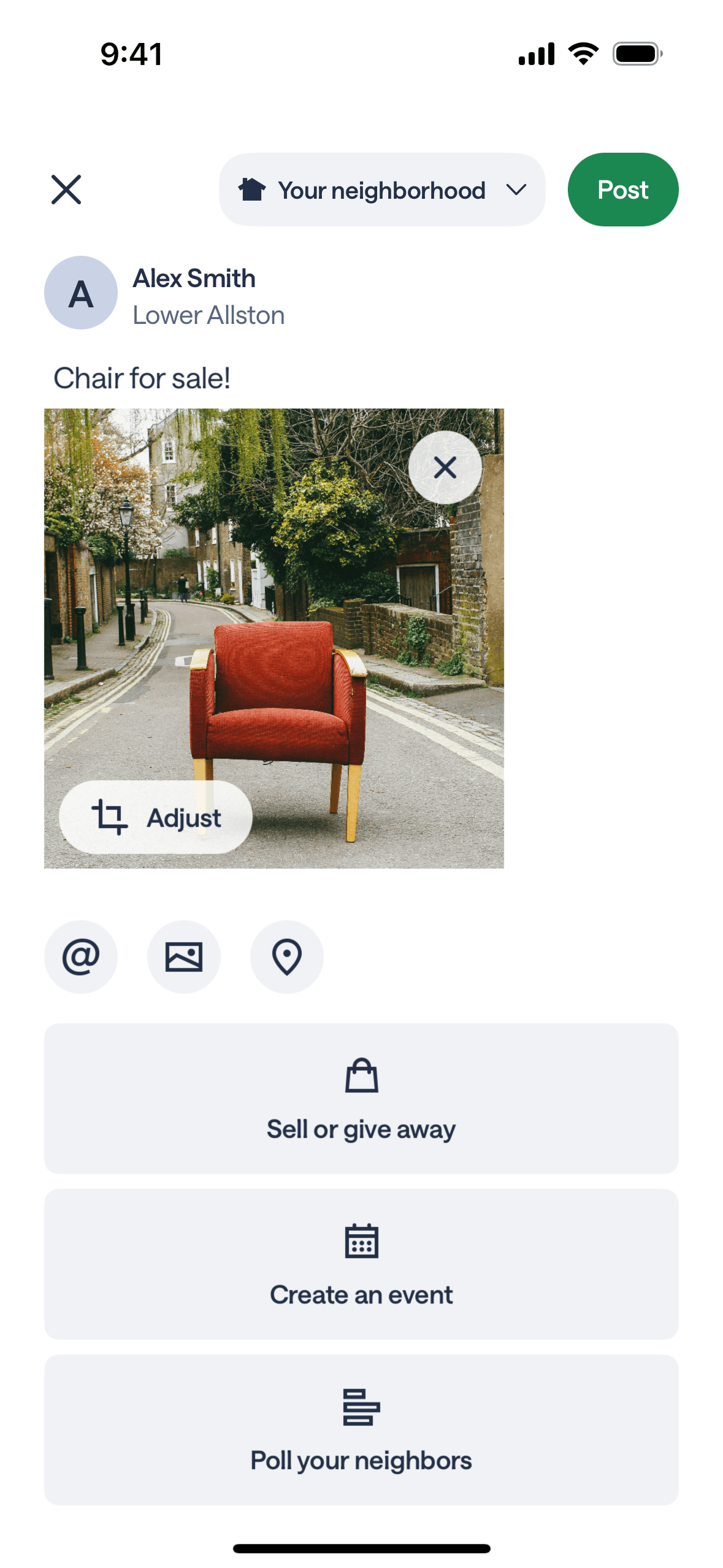This screenshot has width=723, height=1568.
Task: Close the post composer
Action: pos(66,190)
